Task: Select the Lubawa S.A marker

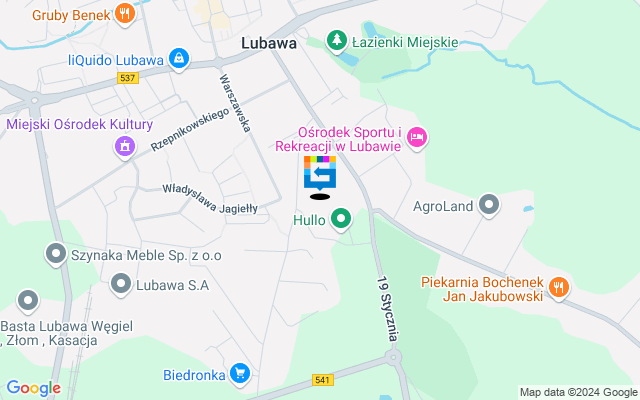Action: (x=122, y=285)
